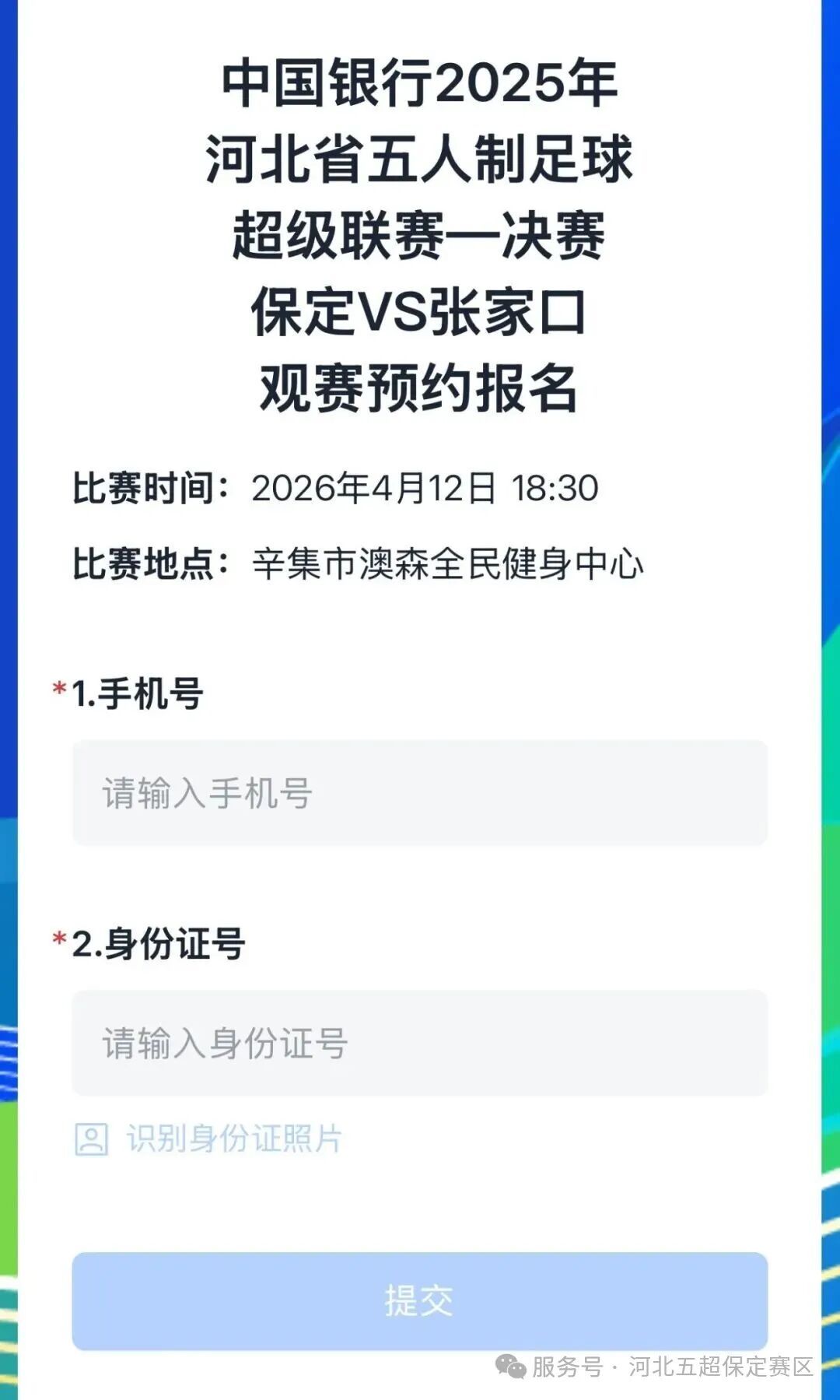Submit the match reservation form
This screenshot has width=840, height=1400.
tap(419, 1300)
